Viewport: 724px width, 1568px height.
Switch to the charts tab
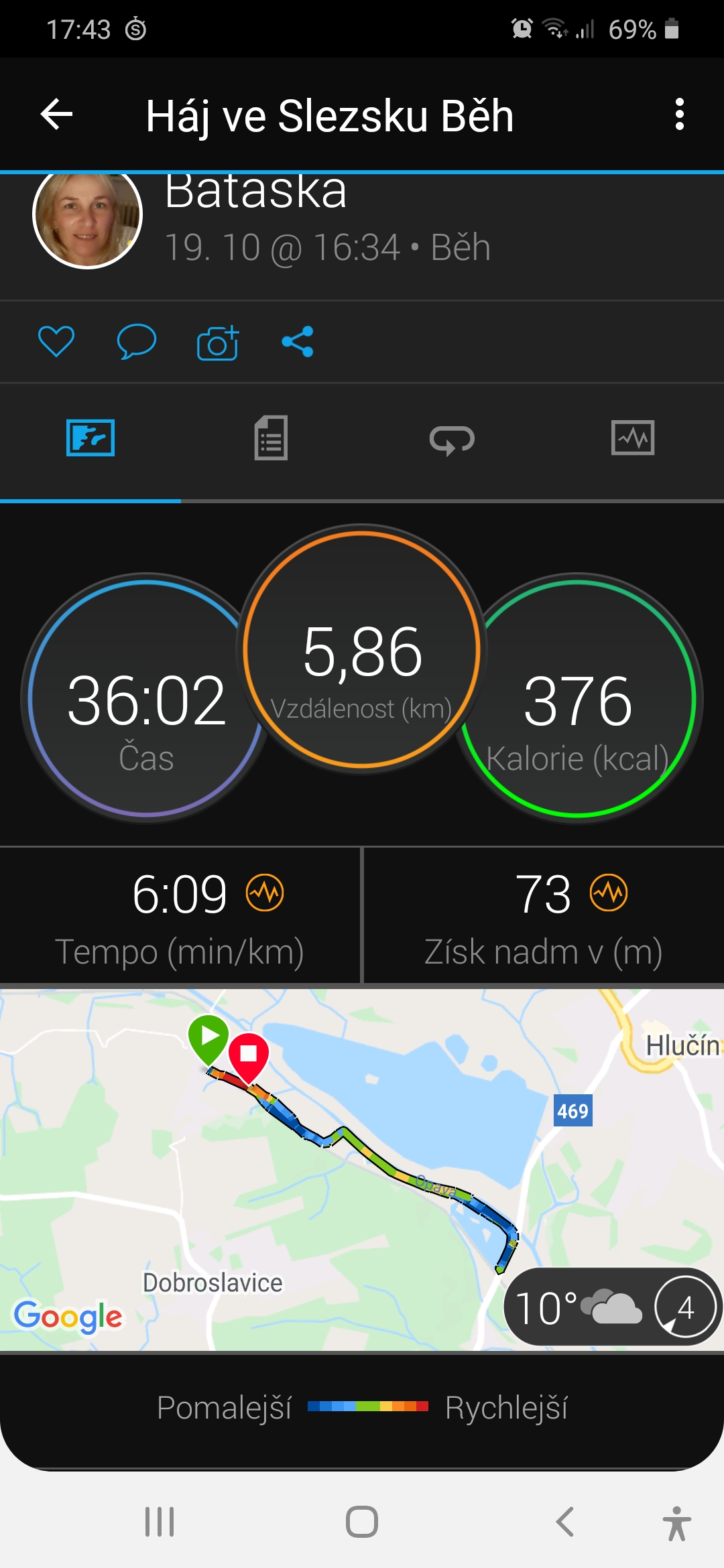[633, 438]
